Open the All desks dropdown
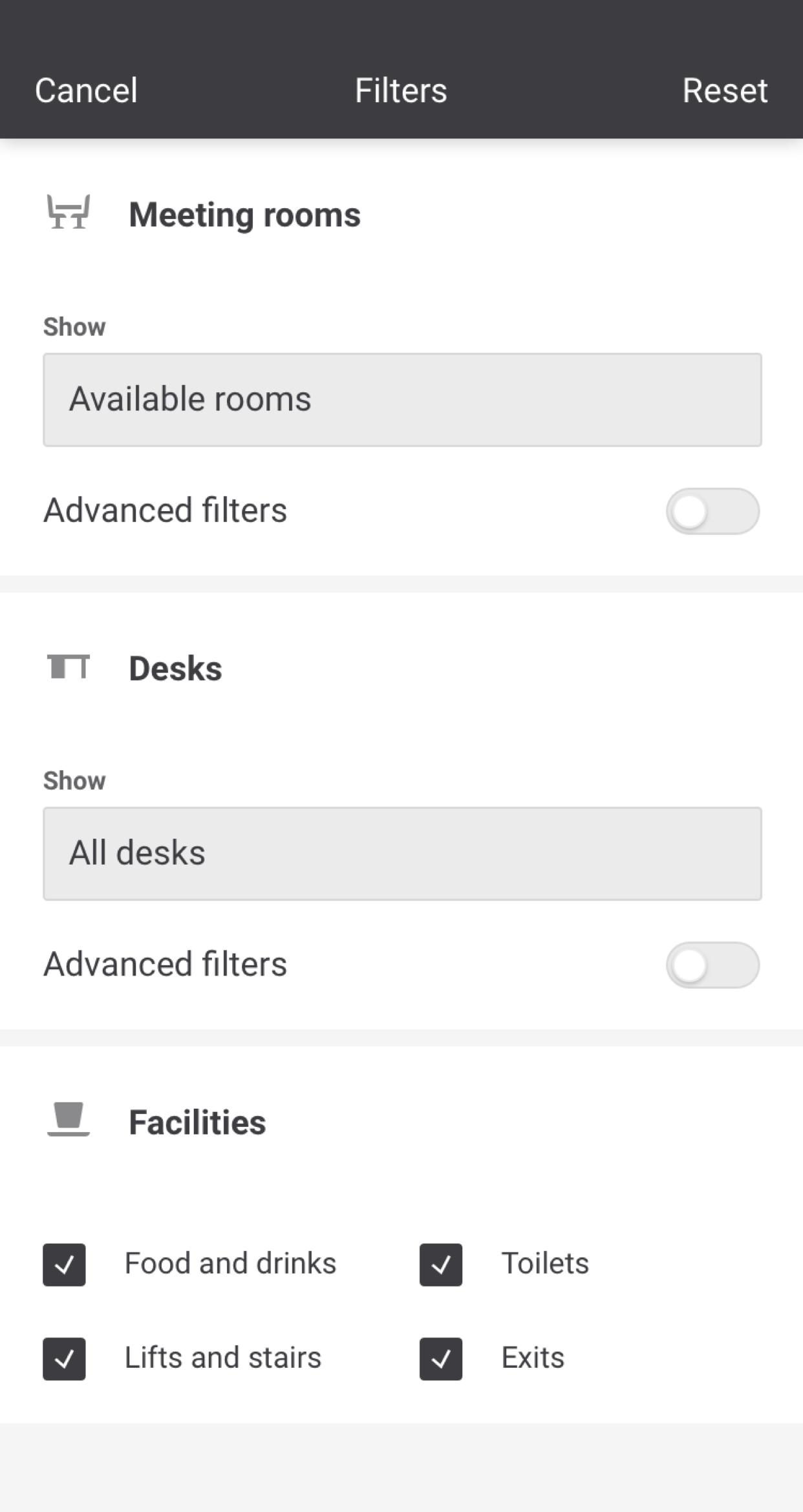Image resolution: width=803 pixels, height=1512 pixels. click(x=402, y=853)
